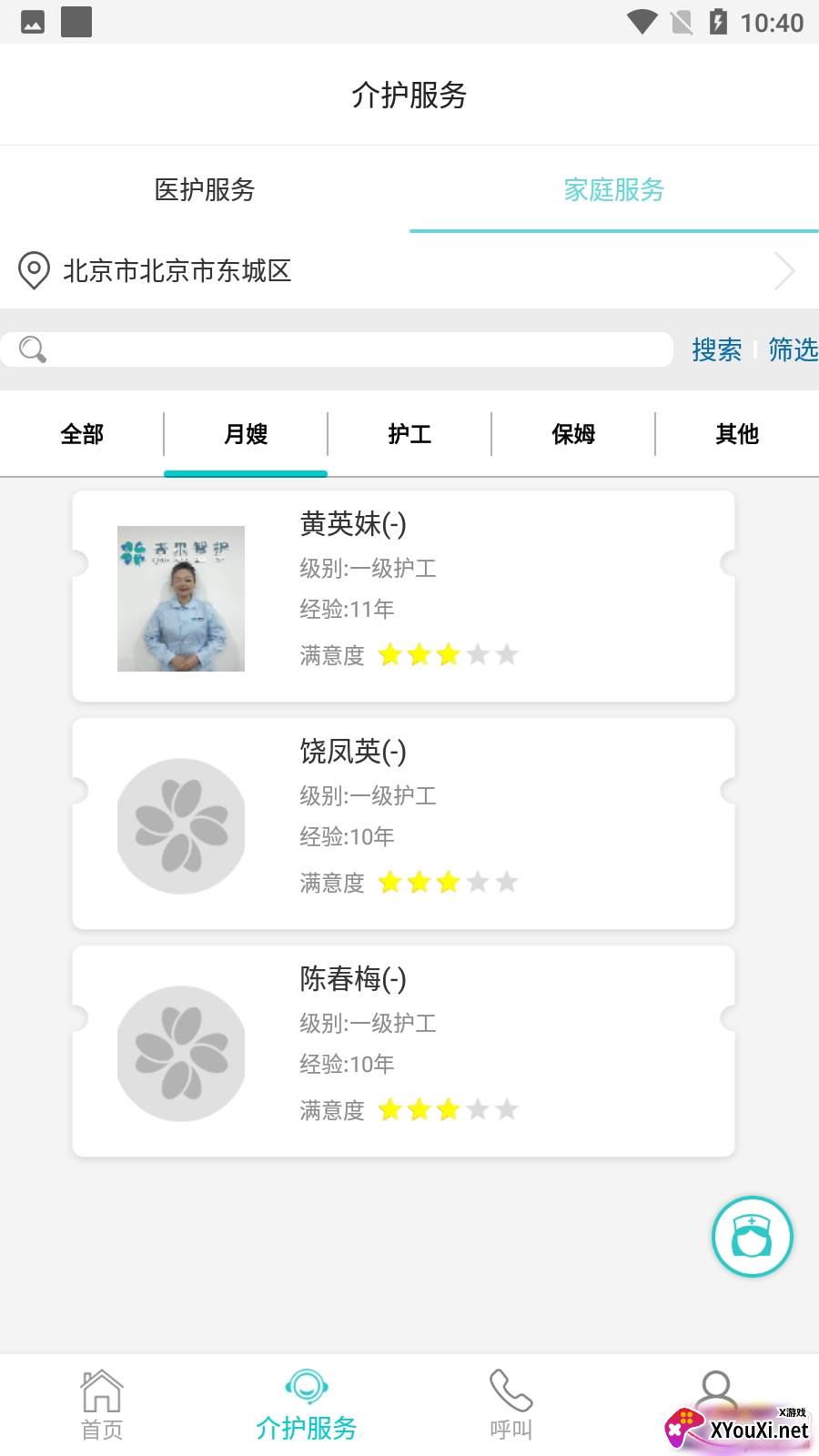819x1456 pixels.
Task: Open the 筛选 filter options
Action: 792,349
